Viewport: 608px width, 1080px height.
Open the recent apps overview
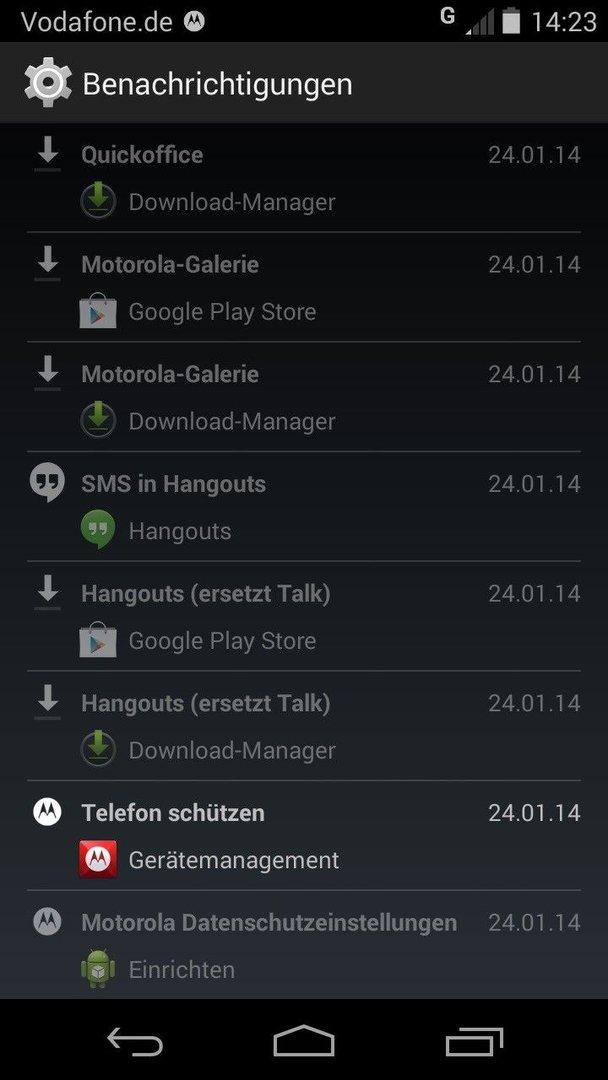click(474, 1040)
